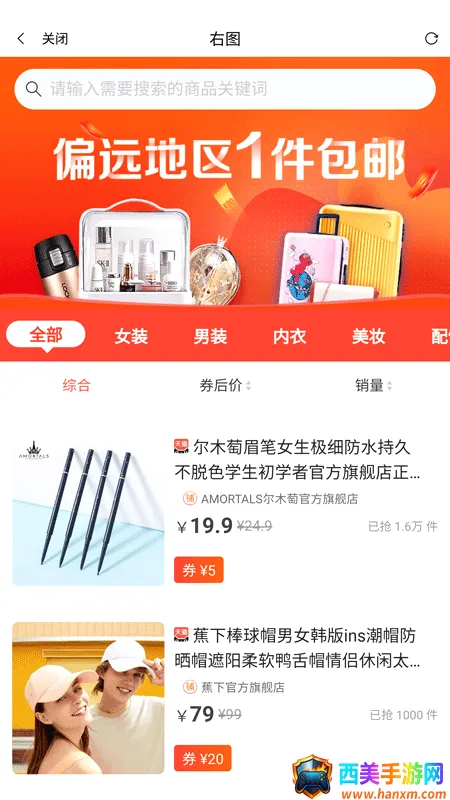Claim the 券 ¥5 coupon
The image size is (450, 800).
click(199, 570)
